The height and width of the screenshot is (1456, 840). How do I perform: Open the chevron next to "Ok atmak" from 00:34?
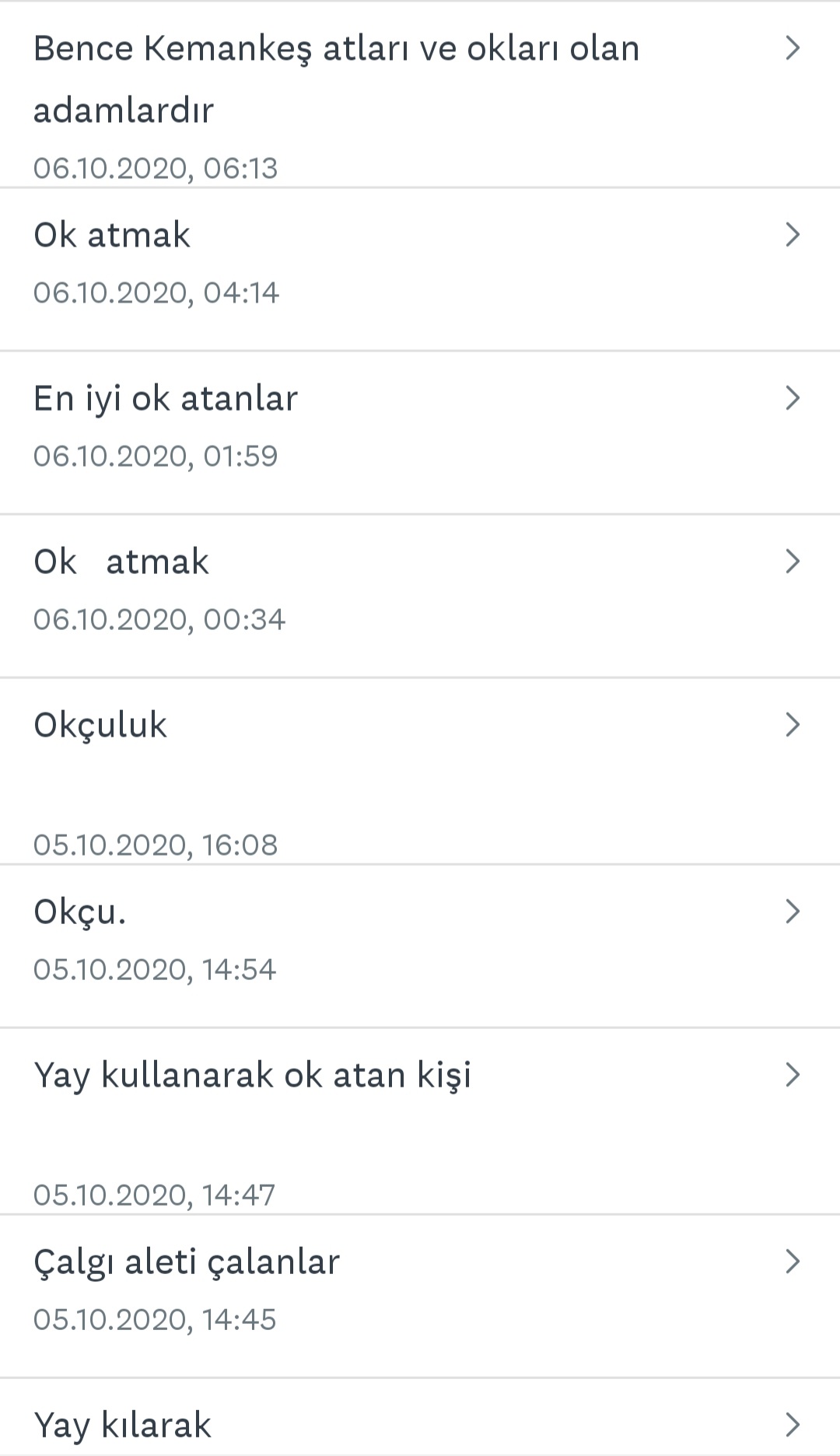tap(793, 560)
